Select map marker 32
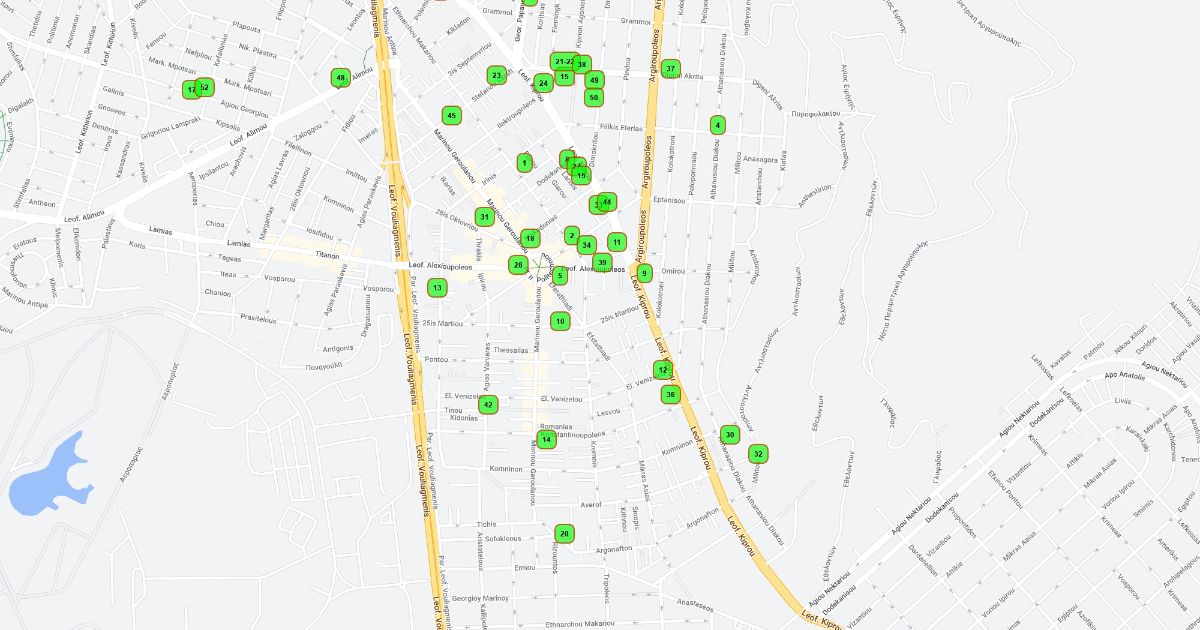 758,454
